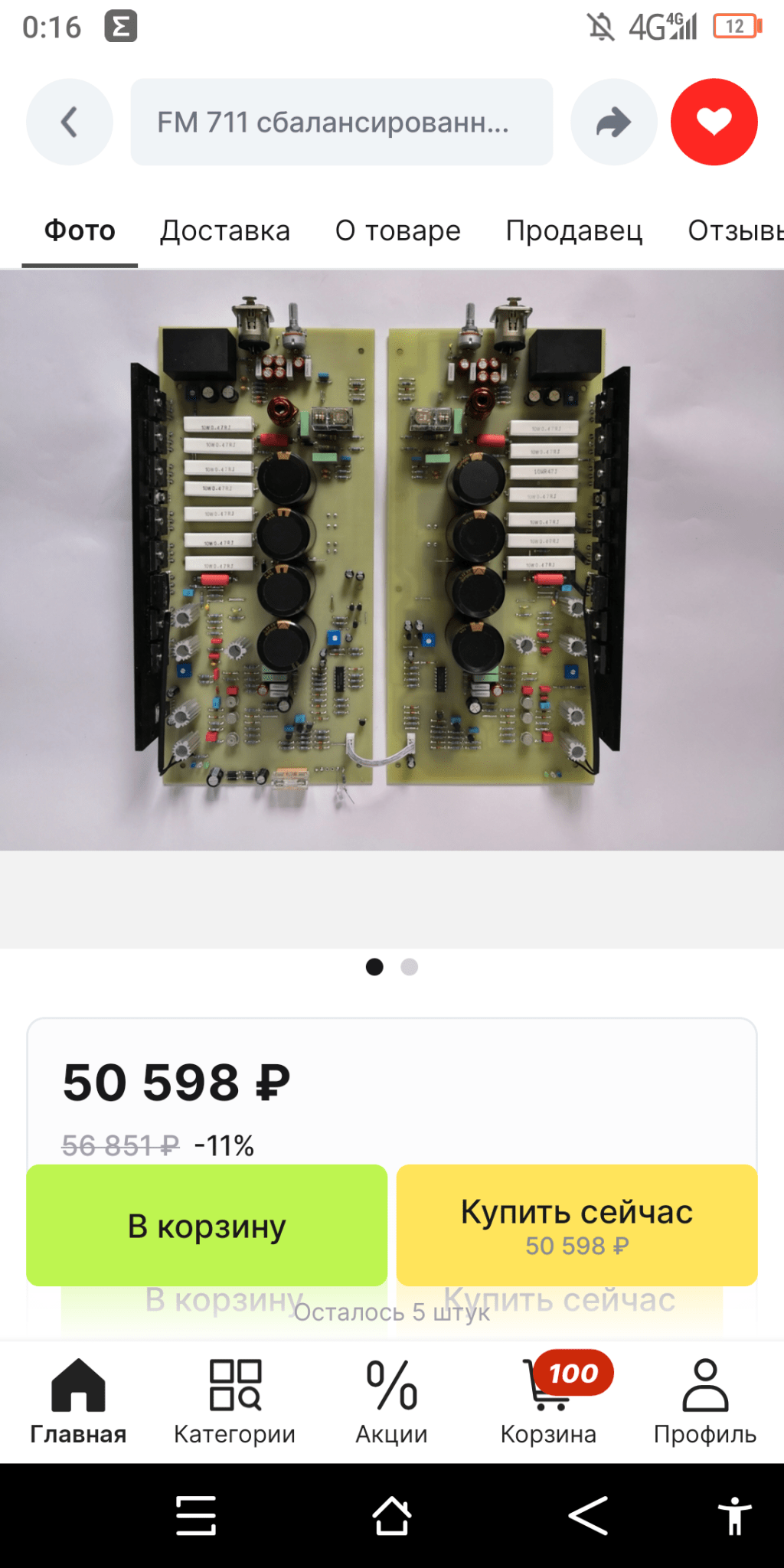The width and height of the screenshot is (784, 1568).
Task: Open the Профиль section
Action: tap(705, 1402)
